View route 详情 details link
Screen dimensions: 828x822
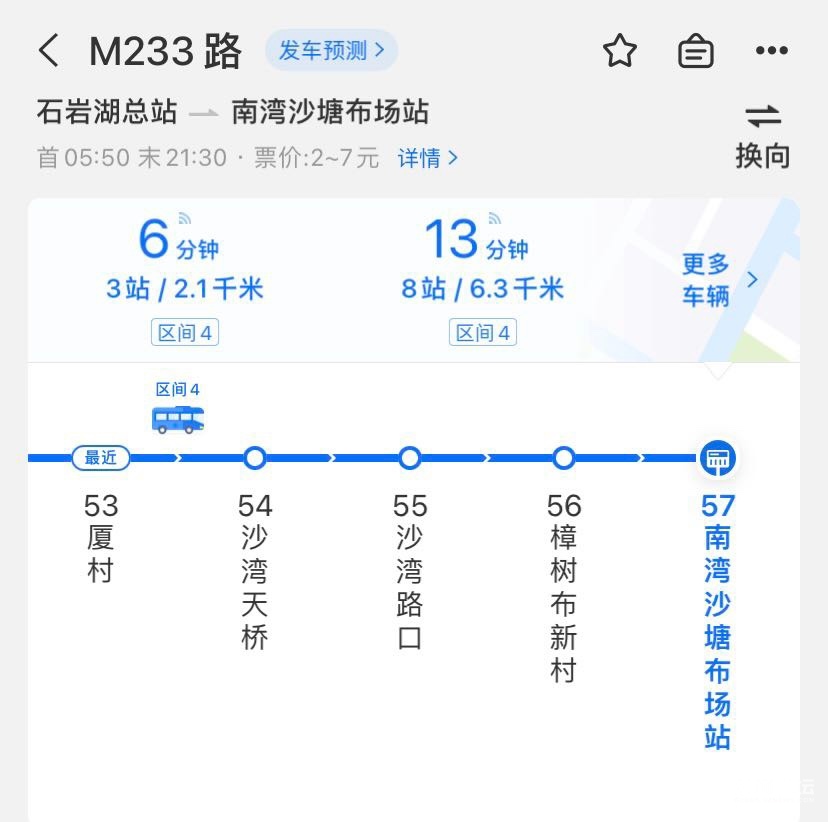(x=428, y=158)
